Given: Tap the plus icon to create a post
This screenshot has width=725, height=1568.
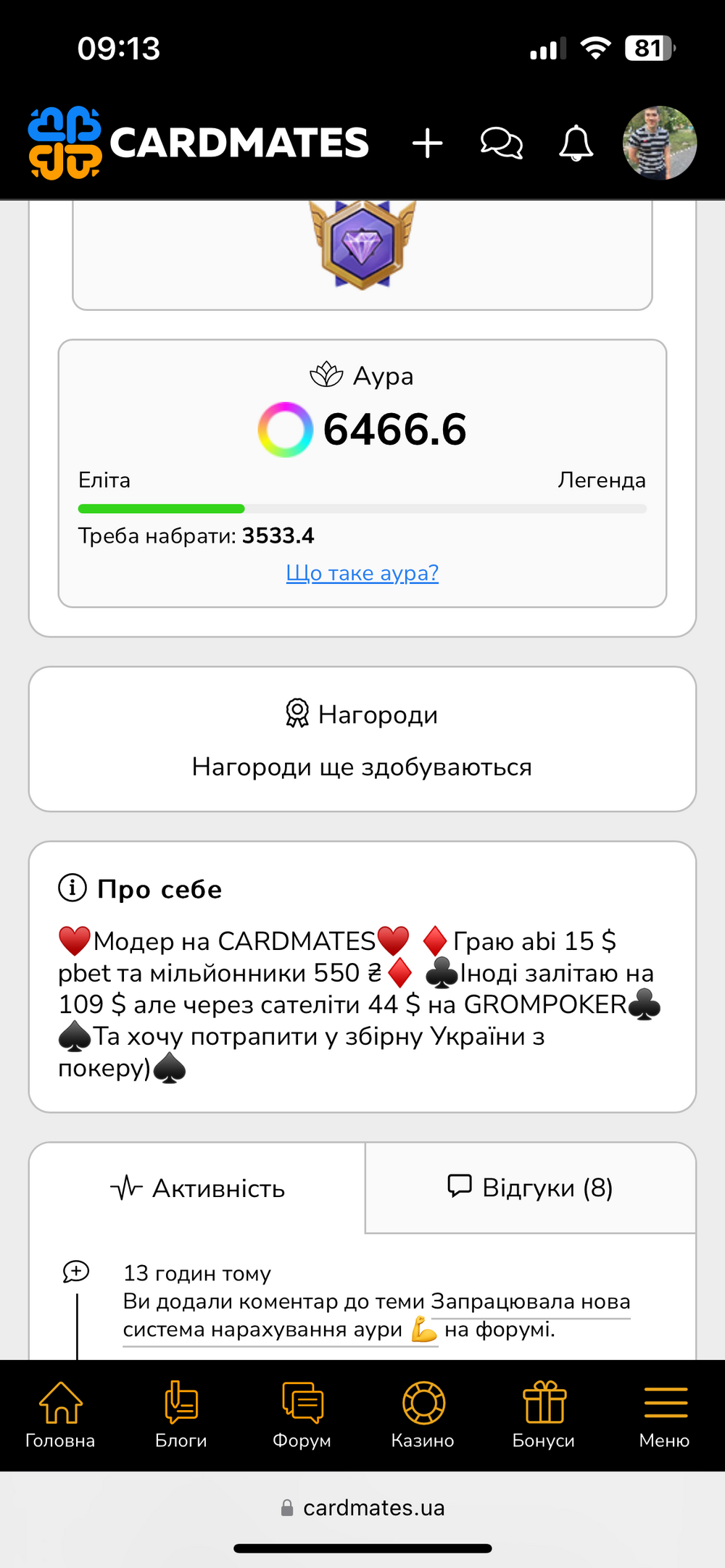Looking at the screenshot, I should [427, 143].
